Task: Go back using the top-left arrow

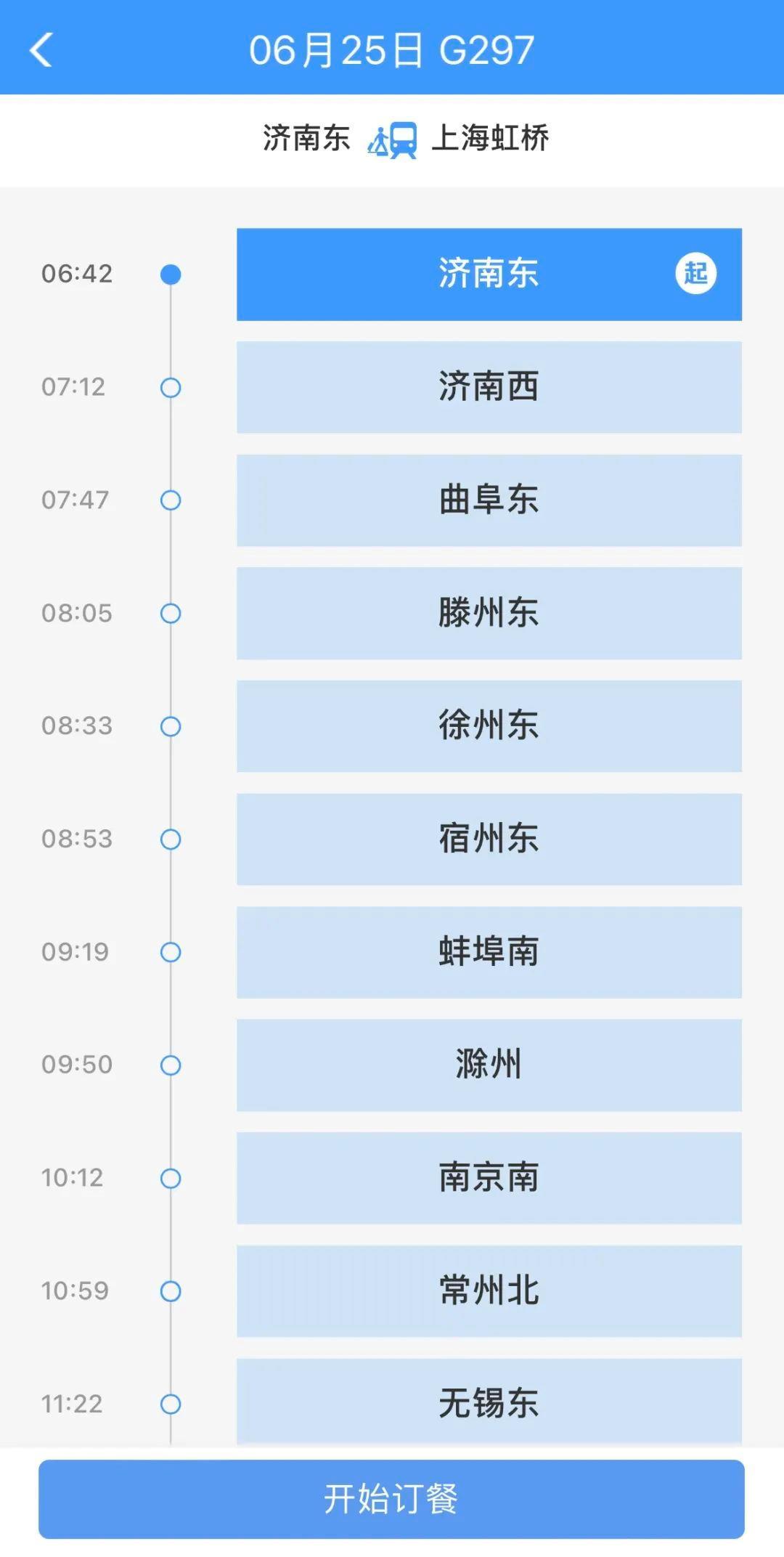Action: pos(41,50)
